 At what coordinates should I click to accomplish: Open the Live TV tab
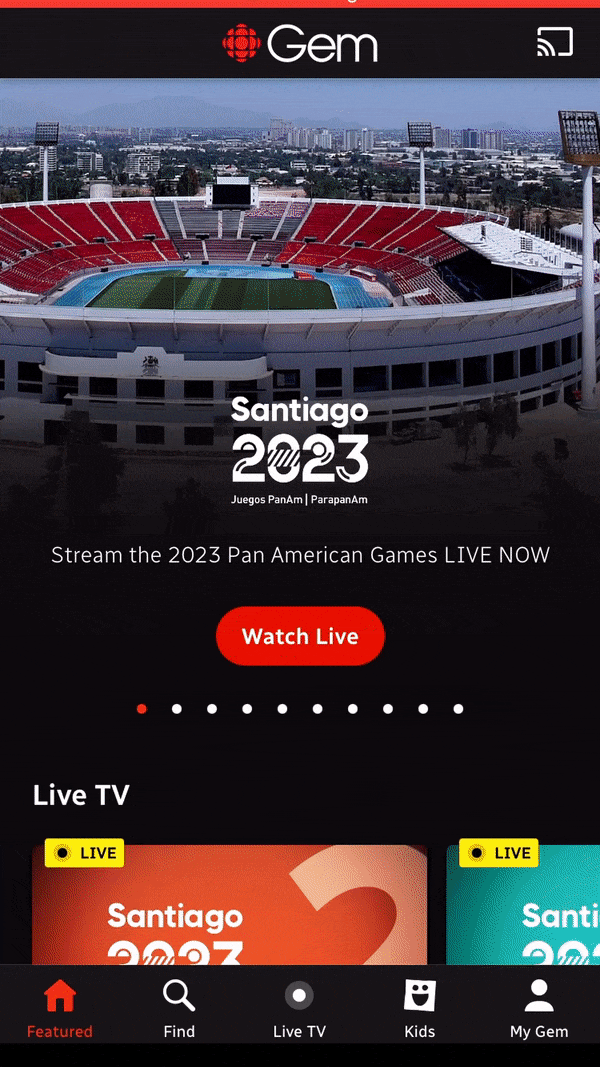[299, 1008]
